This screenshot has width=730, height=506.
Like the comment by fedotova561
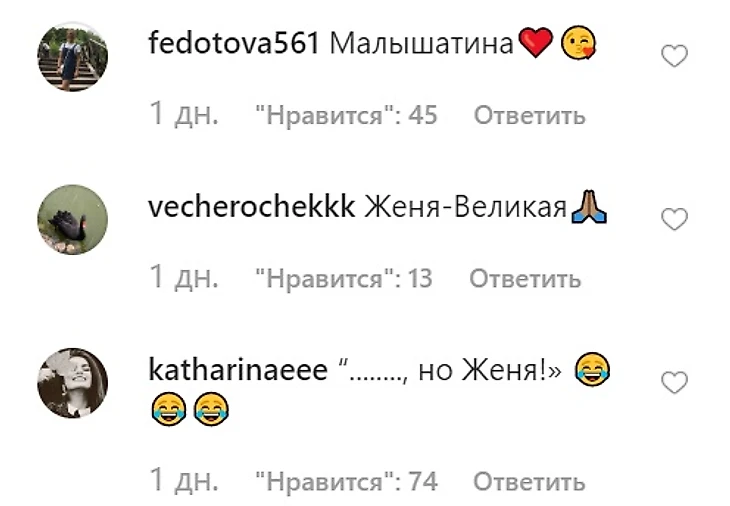[676, 57]
